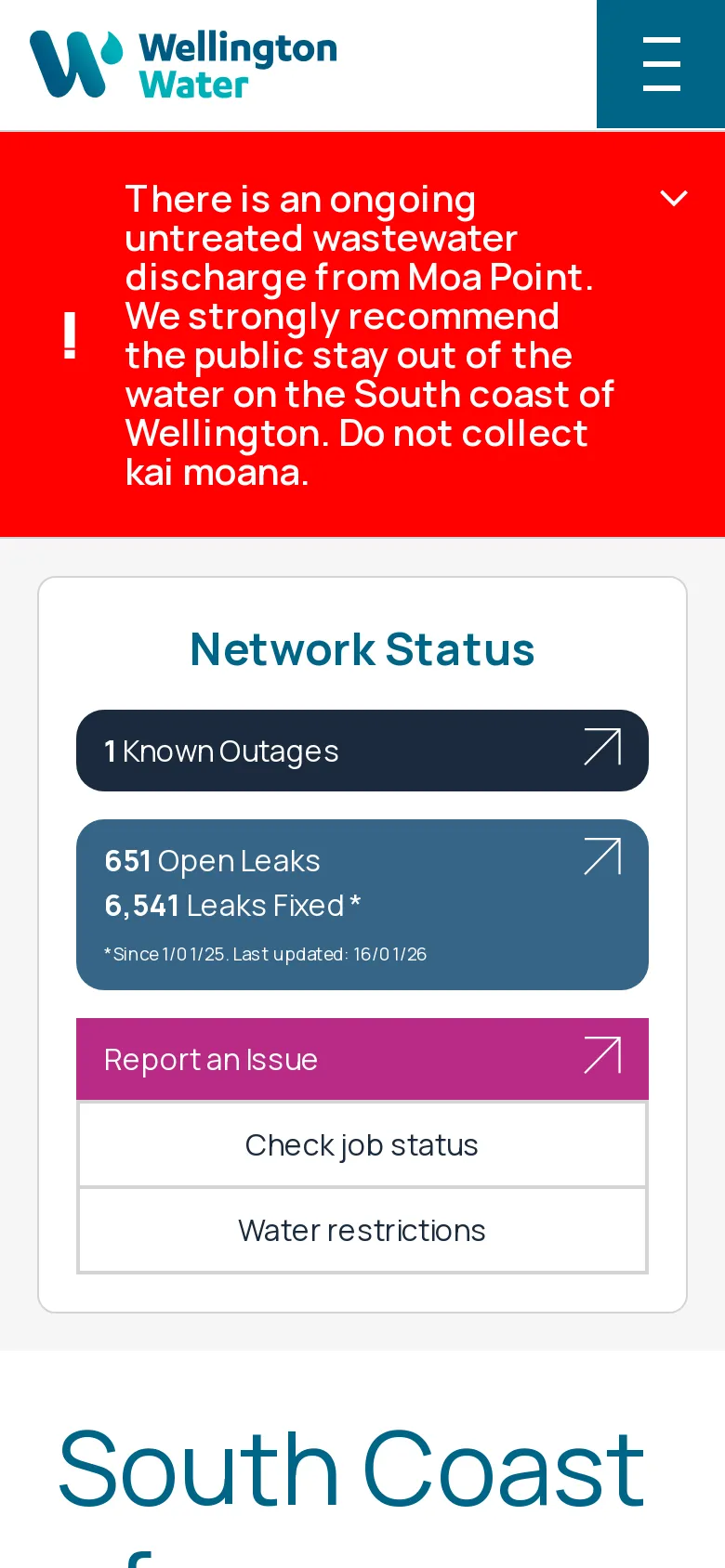View the 1 Known Outages
Image resolution: width=725 pixels, height=1568 pixels.
[x=362, y=751]
